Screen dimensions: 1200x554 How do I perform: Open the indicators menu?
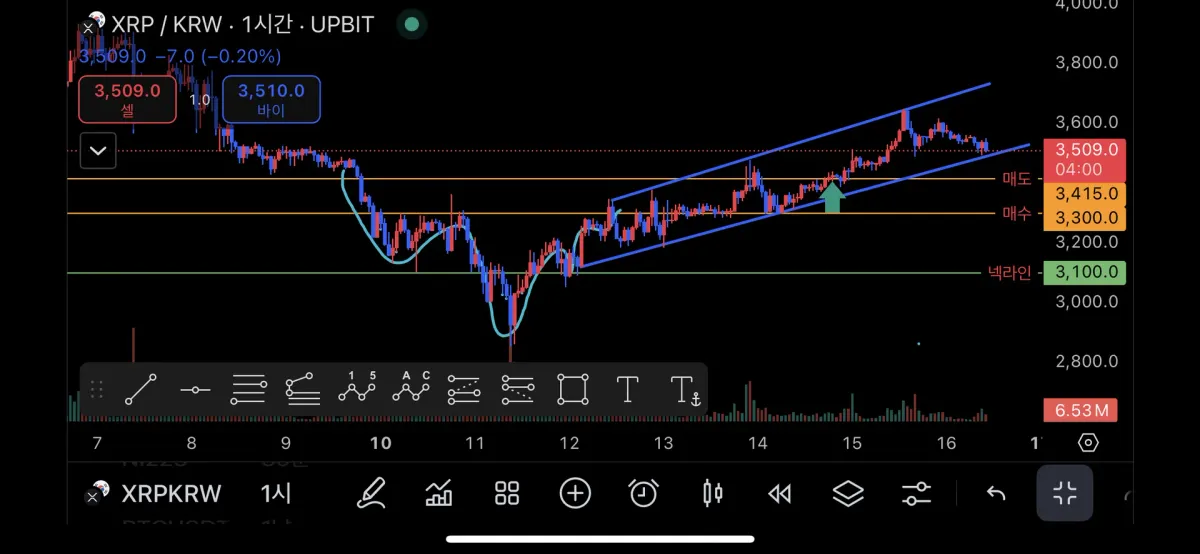click(439, 493)
